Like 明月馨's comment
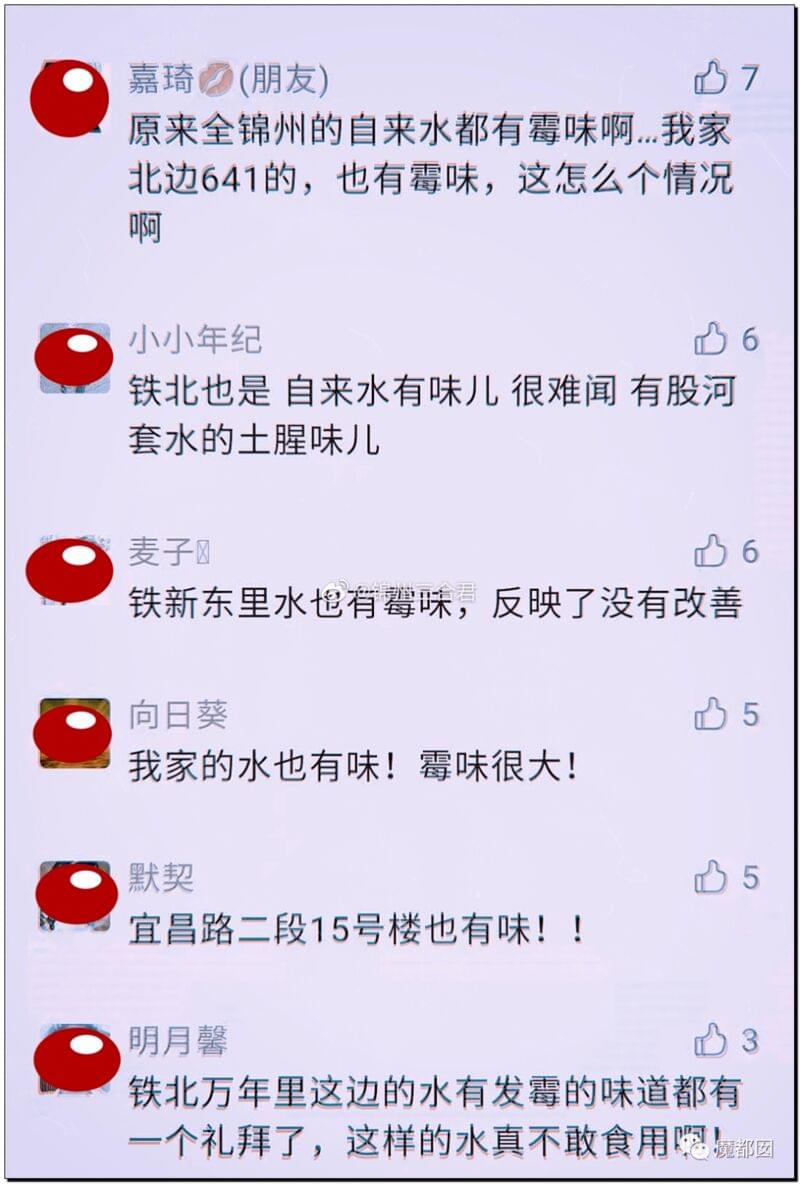Viewport: 800px width, 1184px height. 711,1040
